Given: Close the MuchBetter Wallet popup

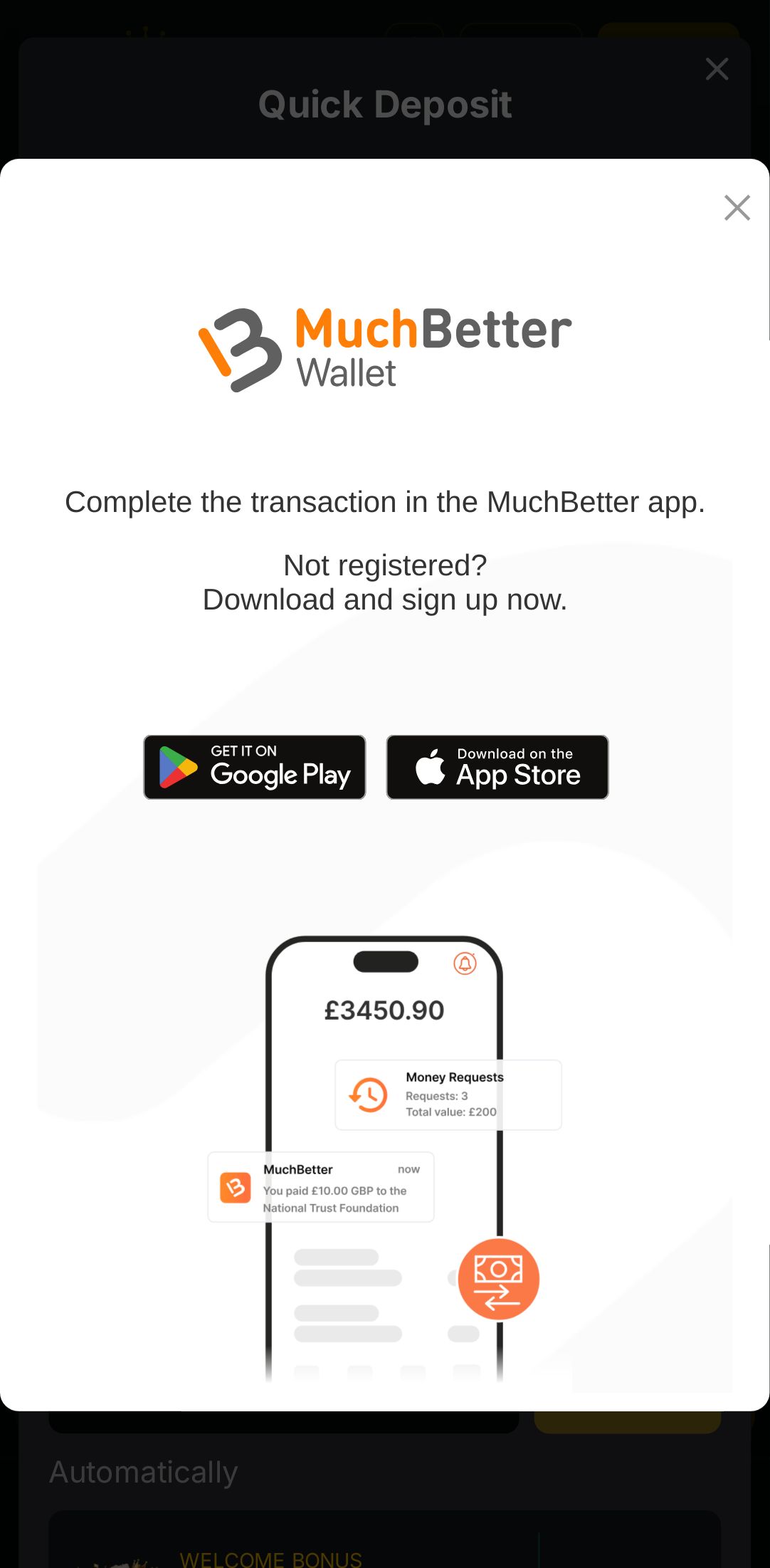Looking at the screenshot, I should [x=737, y=208].
